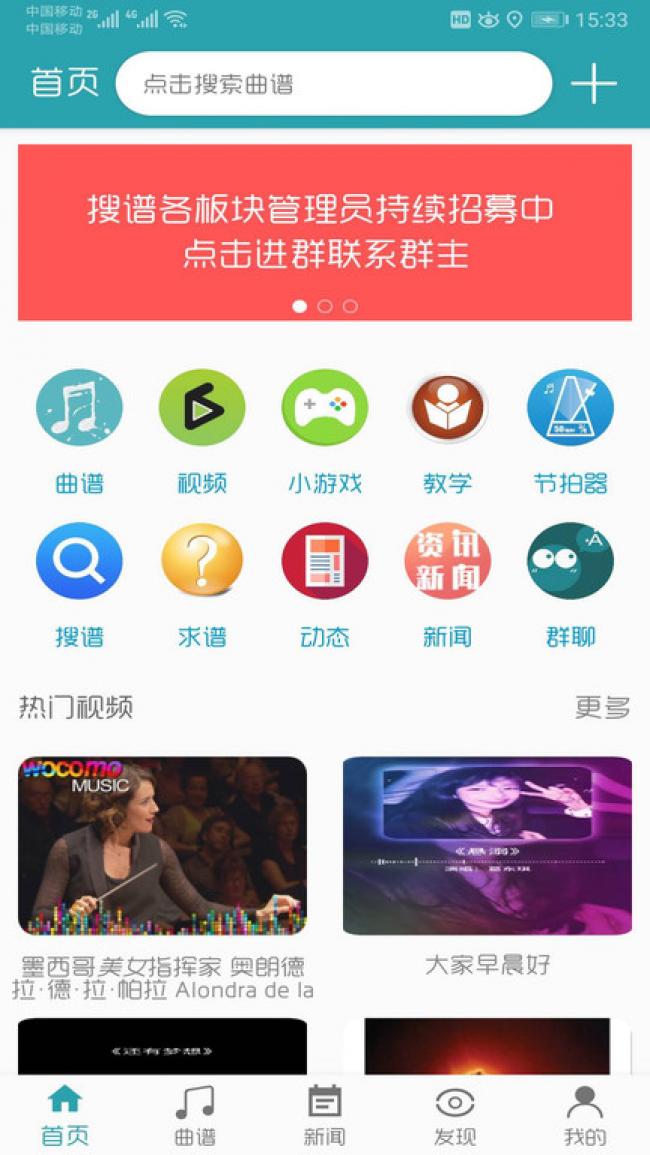Enter the 群聊 group chat
Image resolution: width=650 pixels, height=1155 pixels.
click(x=570, y=562)
